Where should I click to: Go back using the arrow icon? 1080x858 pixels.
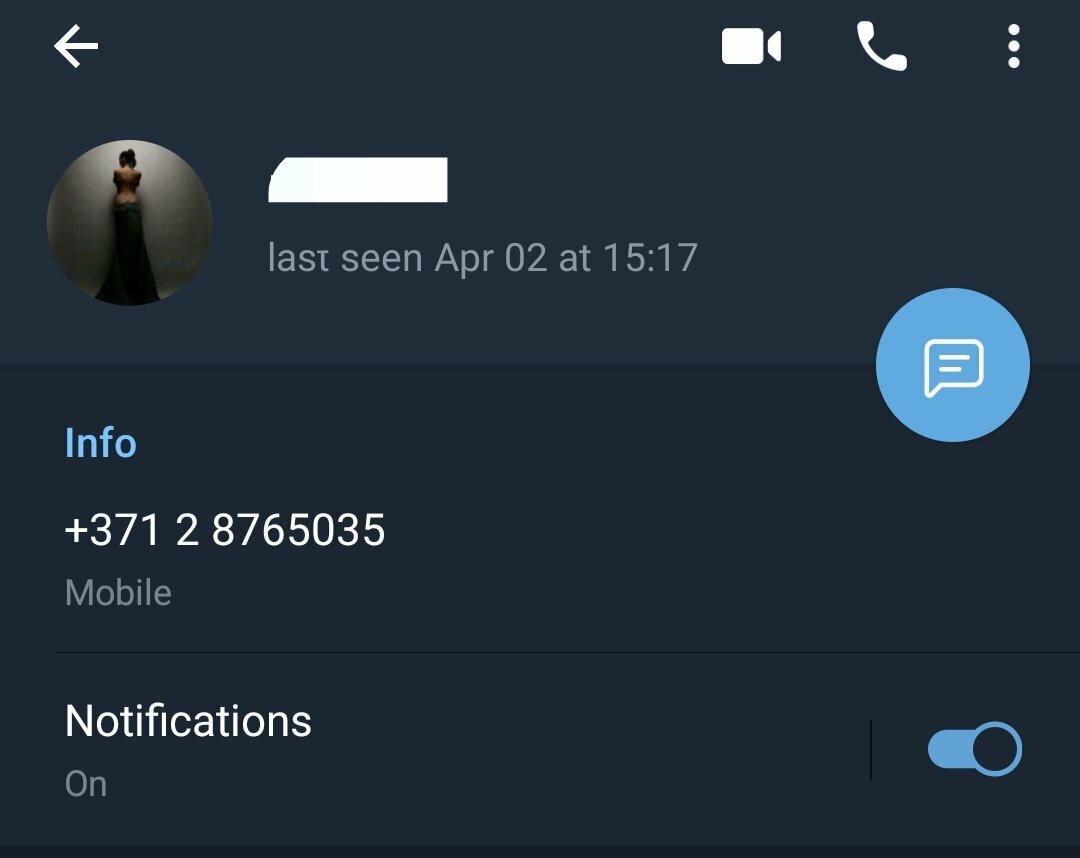76,47
